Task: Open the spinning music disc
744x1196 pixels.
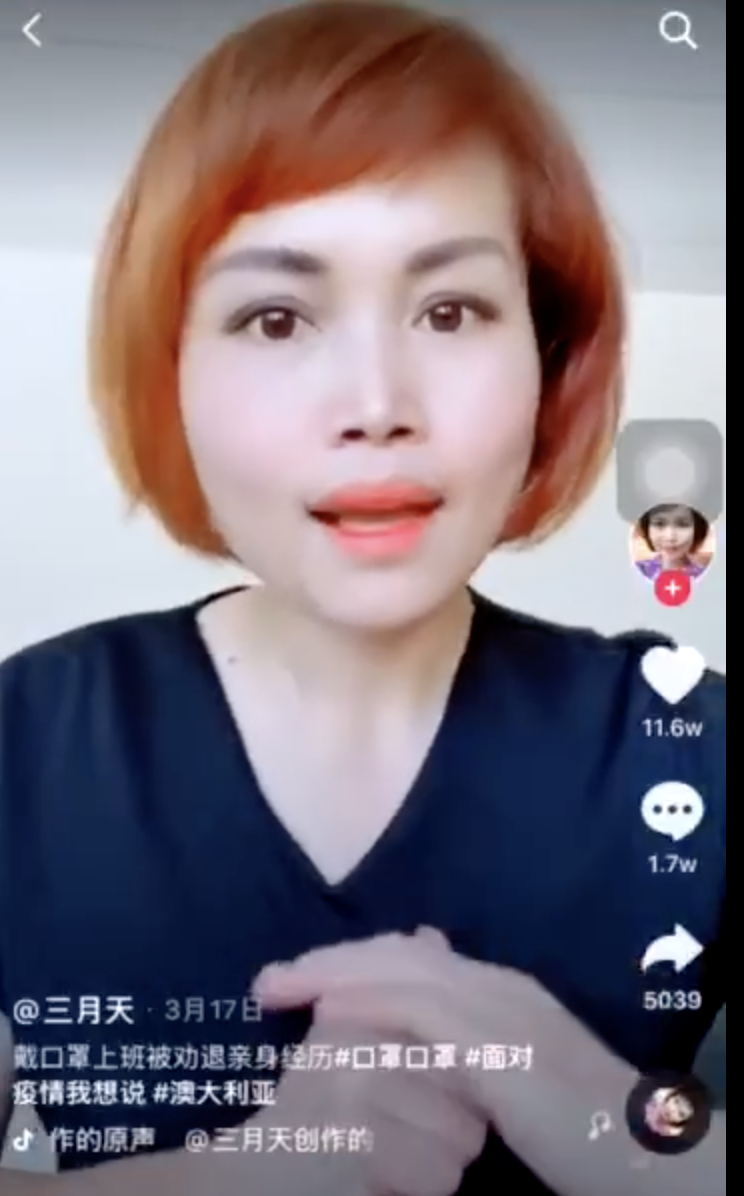Action: click(668, 1112)
